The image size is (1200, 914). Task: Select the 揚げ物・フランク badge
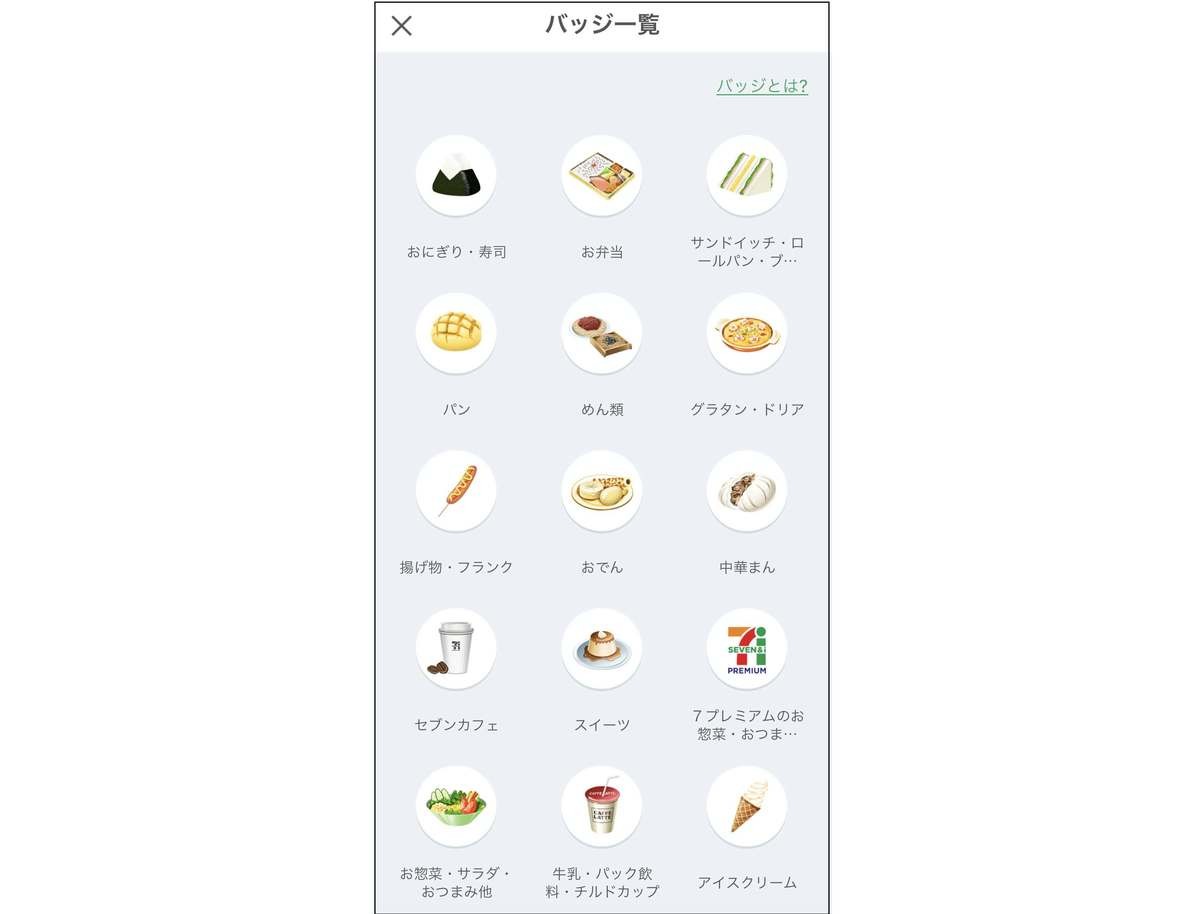(x=456, y=491)
